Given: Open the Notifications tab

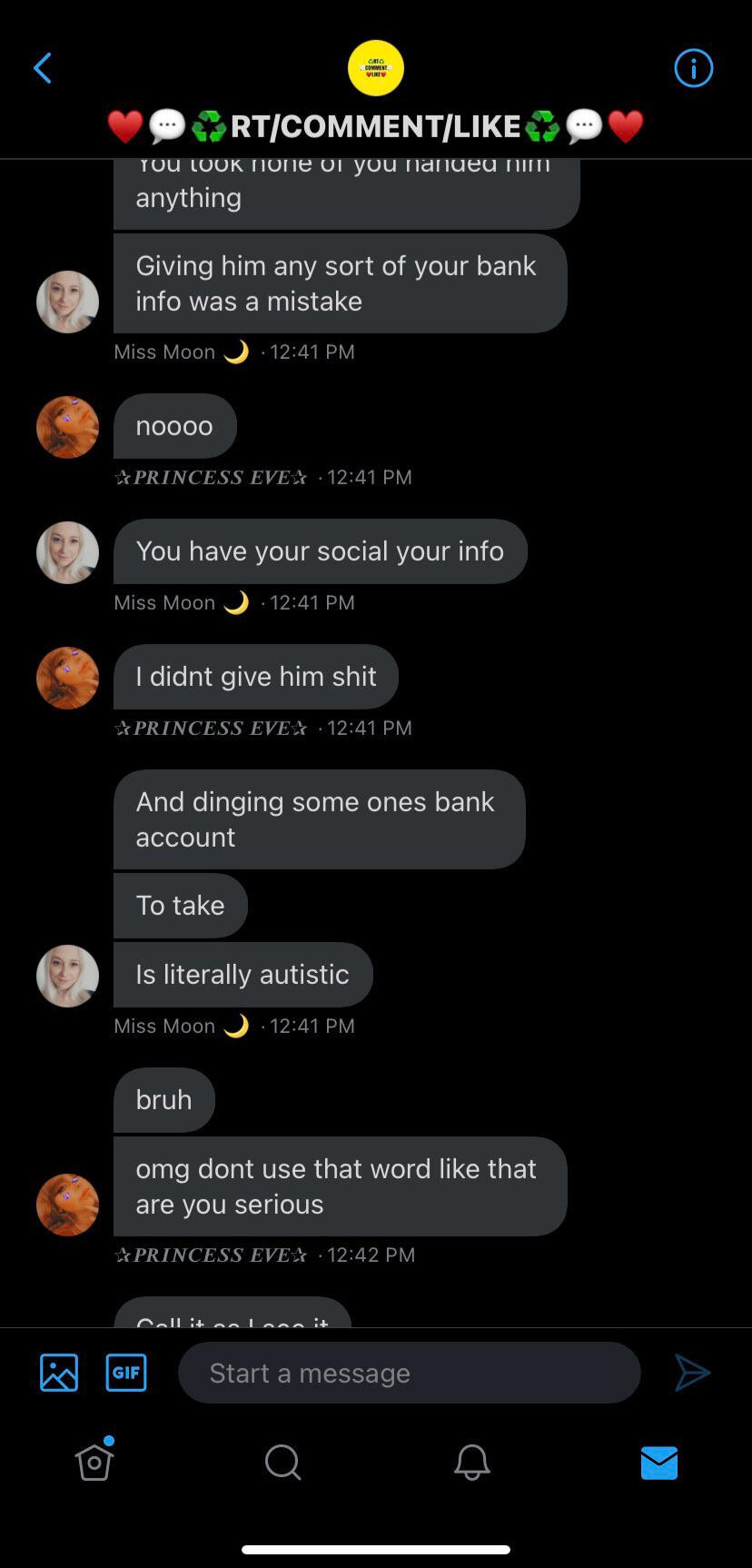Looking at the screenshot, I should tap(471, 1462).
